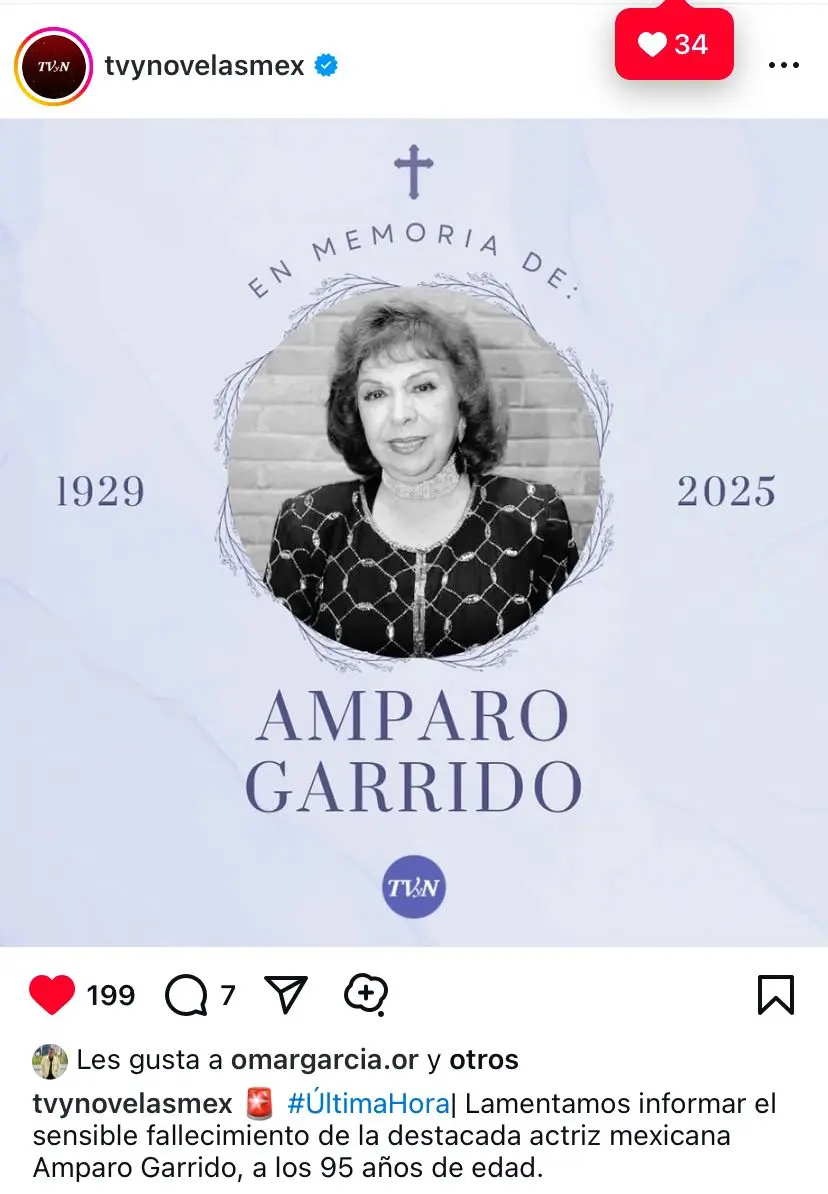Save the post with the bookmark icon

pyautogui.click(x=775, y=995)
